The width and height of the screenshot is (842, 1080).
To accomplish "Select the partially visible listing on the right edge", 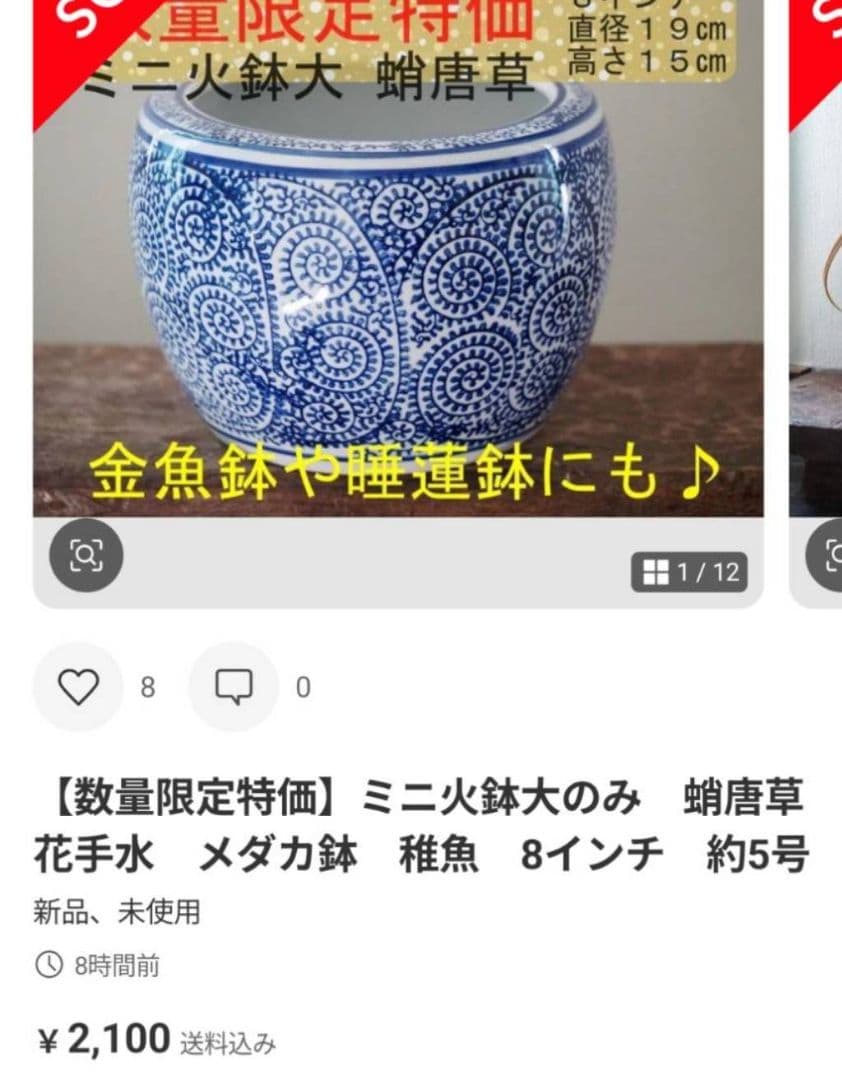I will (820, 300).
